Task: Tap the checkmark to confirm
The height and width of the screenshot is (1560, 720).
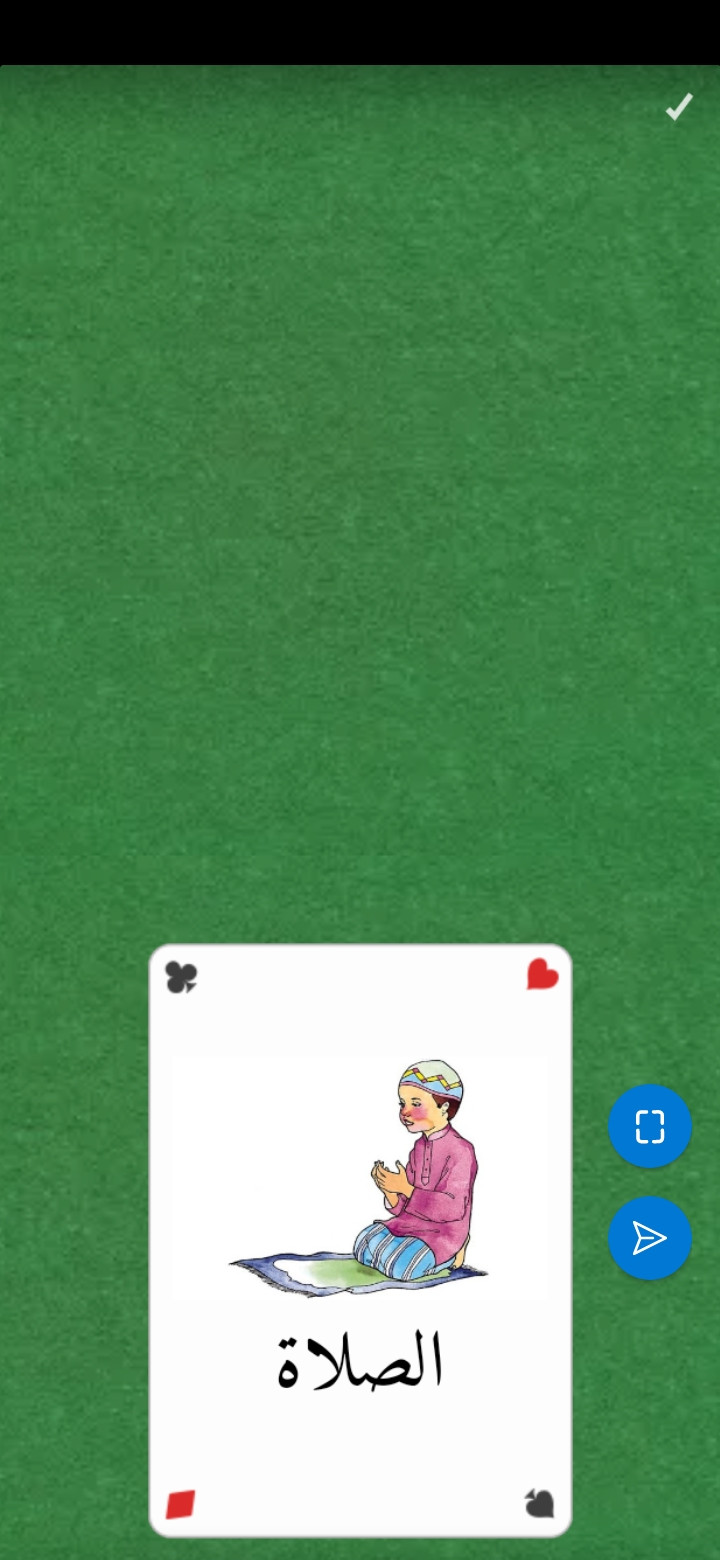Action: (679, 107)
